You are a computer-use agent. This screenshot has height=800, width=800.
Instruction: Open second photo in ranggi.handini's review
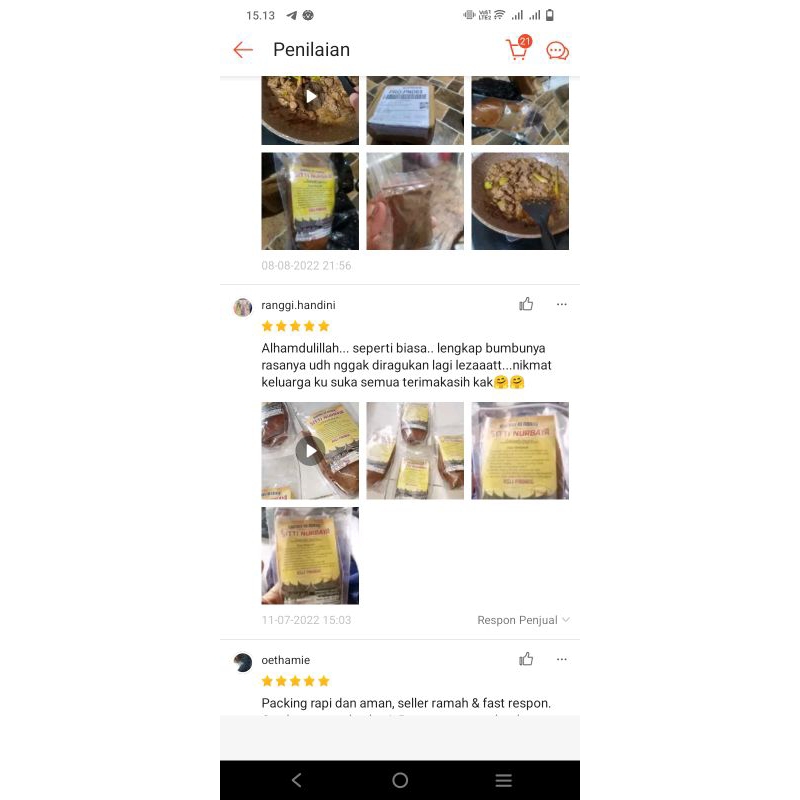tap(415, 451)
